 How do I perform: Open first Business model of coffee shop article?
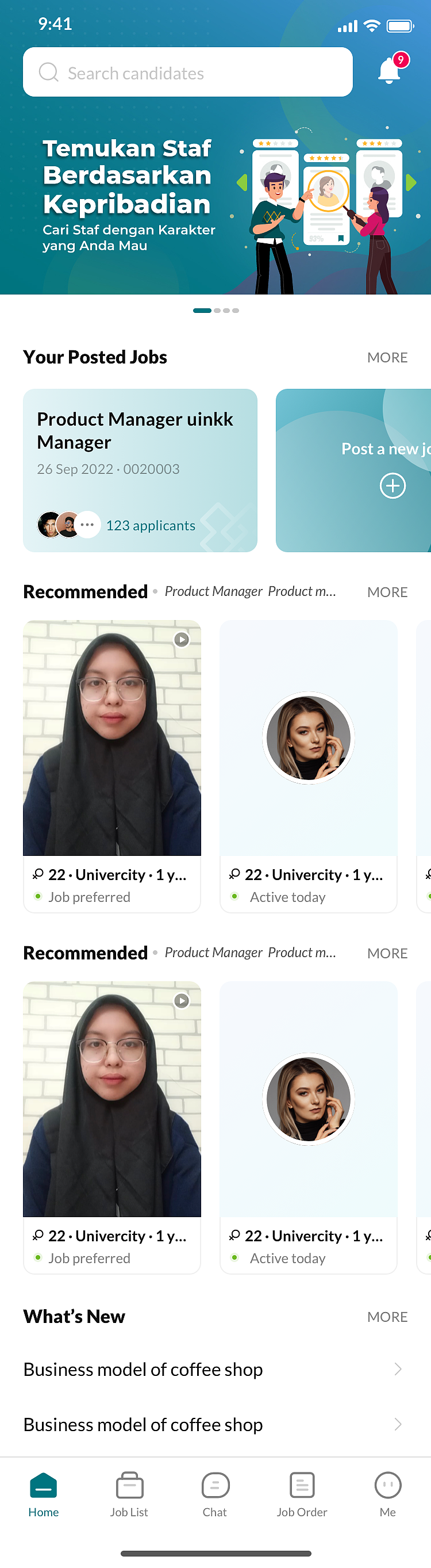(213, 1369)
